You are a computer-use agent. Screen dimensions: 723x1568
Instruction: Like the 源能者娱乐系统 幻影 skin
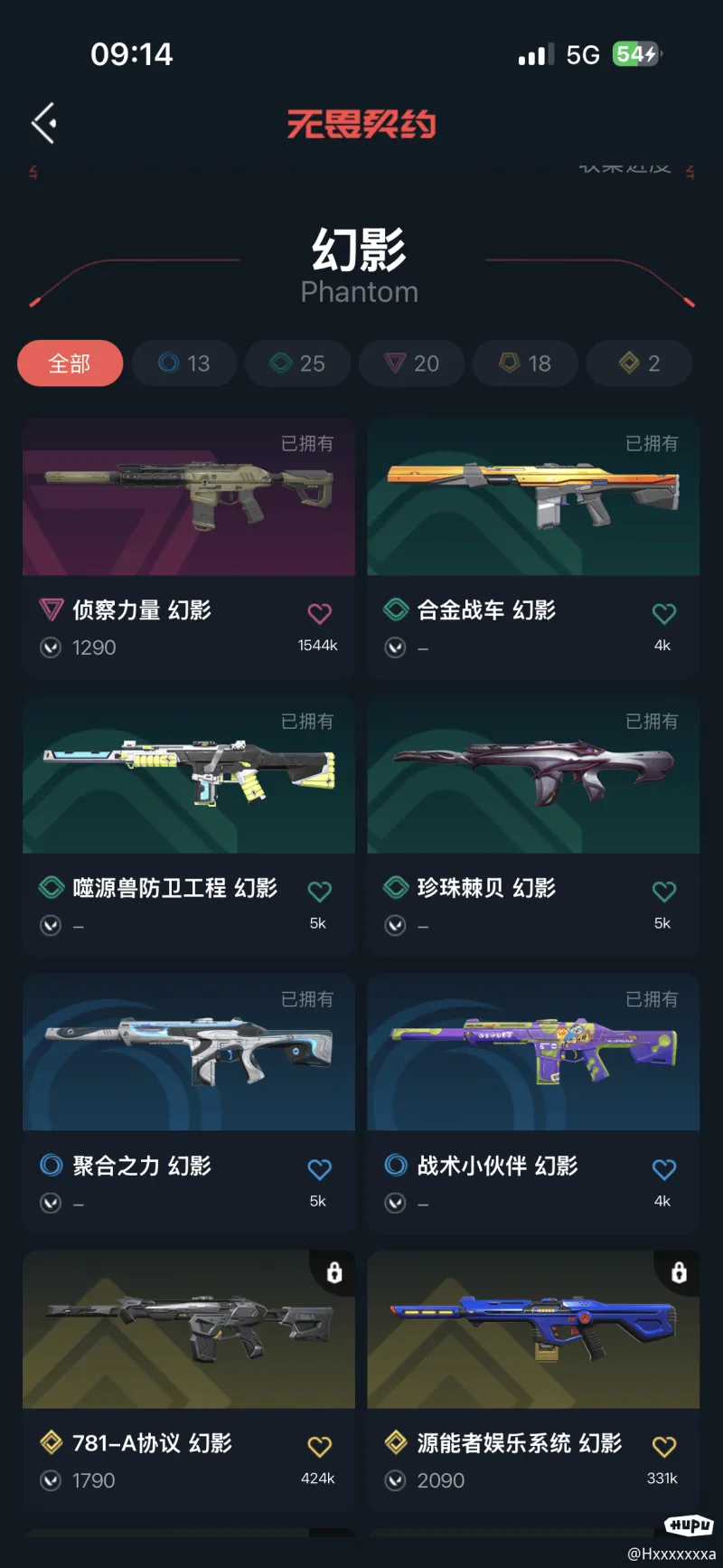point(664,1447)
